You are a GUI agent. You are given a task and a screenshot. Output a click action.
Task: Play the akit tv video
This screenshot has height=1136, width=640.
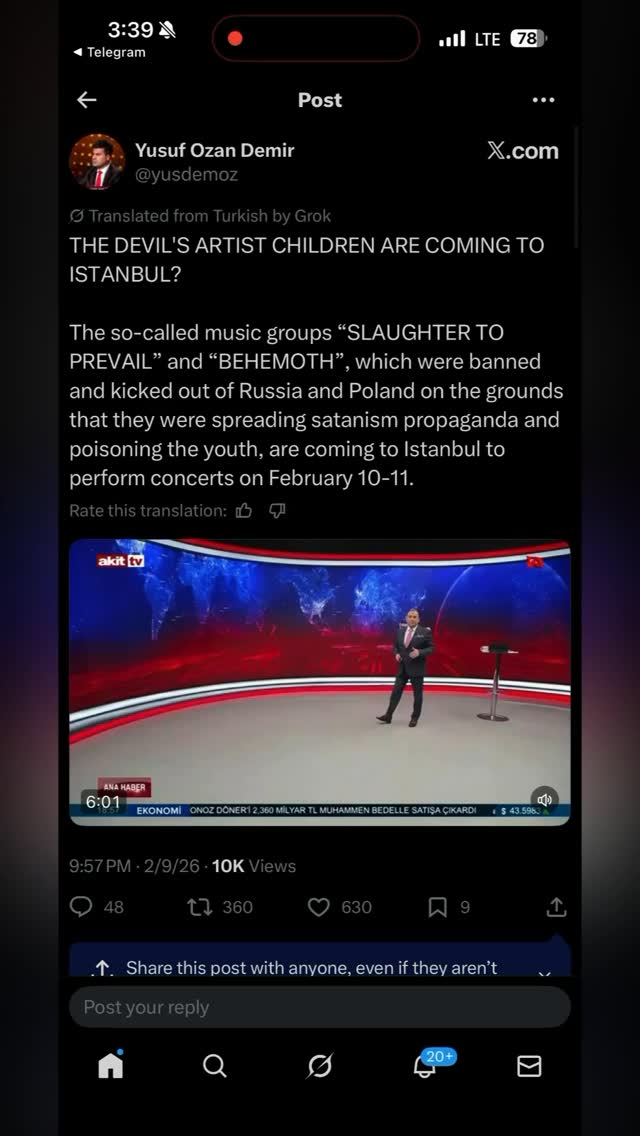point(320,682)
